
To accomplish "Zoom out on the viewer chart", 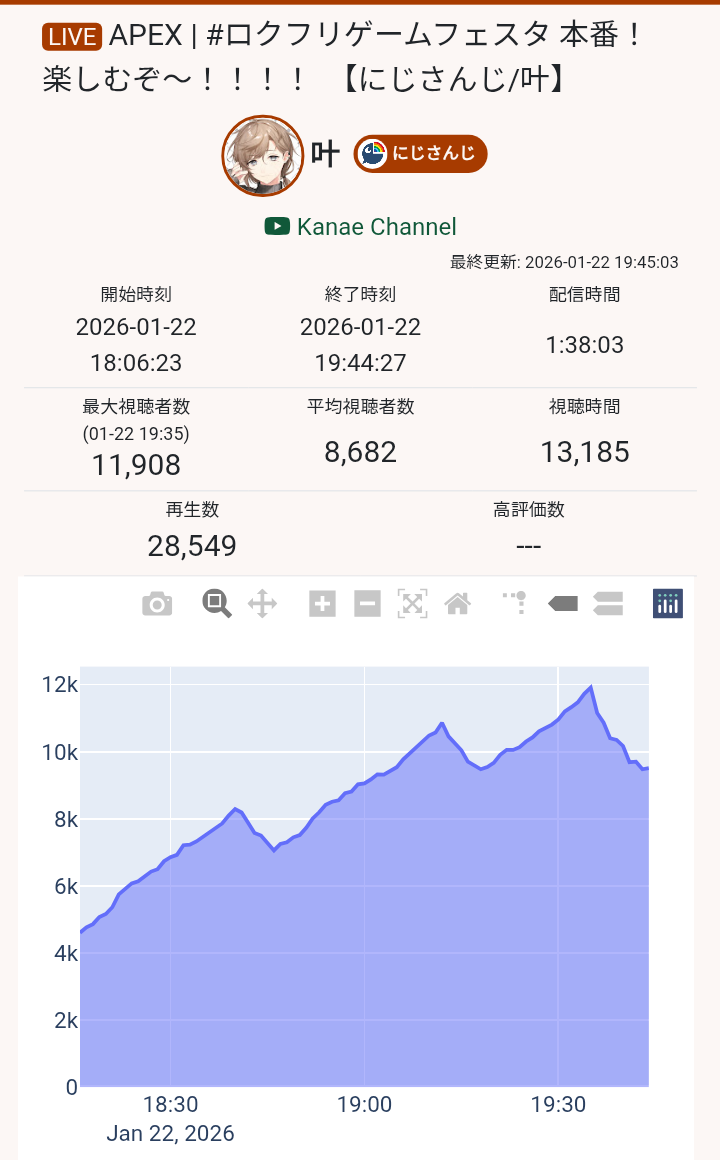I will click(x=367, y=604).
